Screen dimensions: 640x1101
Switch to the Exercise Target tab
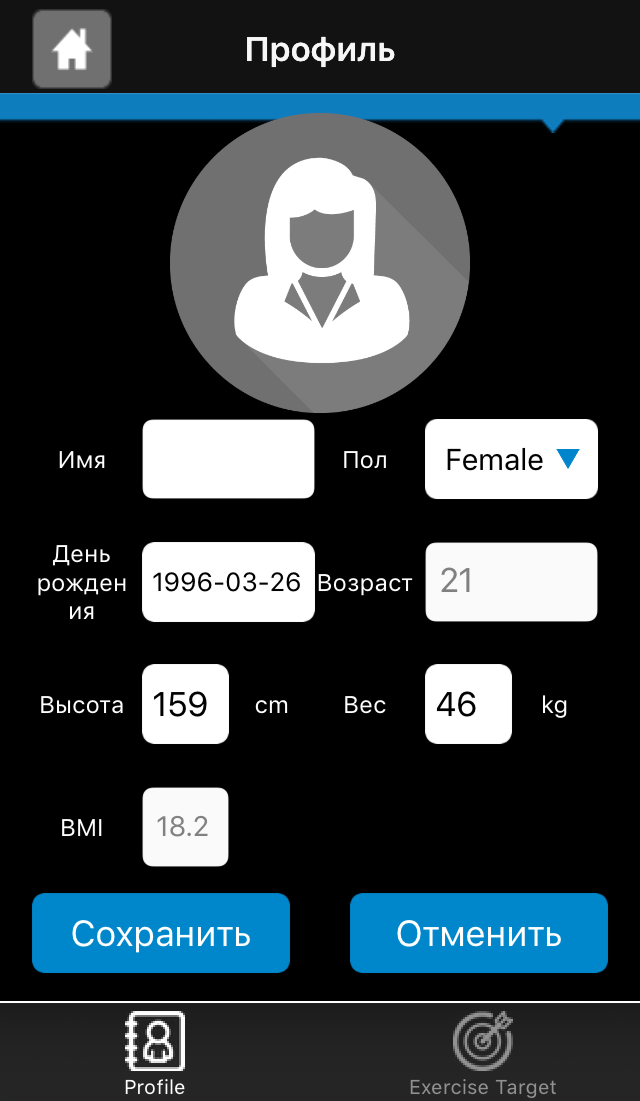(483, 1053)
